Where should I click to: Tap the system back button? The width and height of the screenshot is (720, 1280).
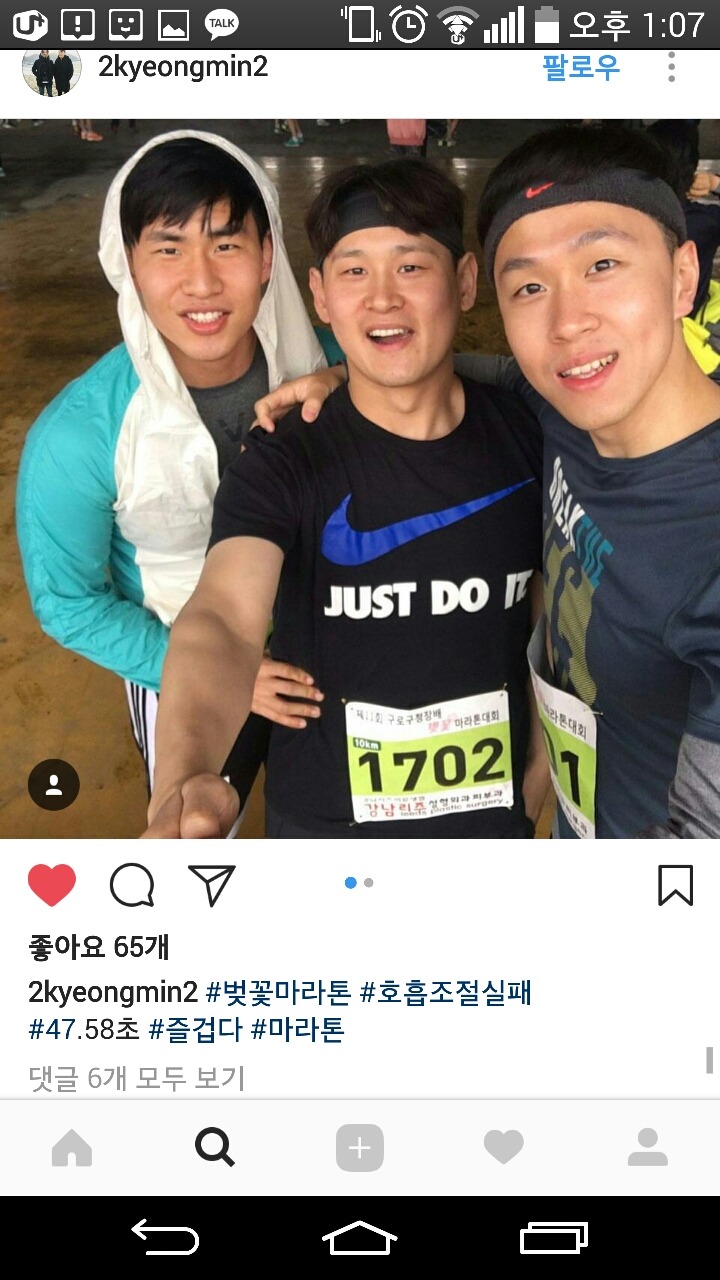click(165, 1238)
